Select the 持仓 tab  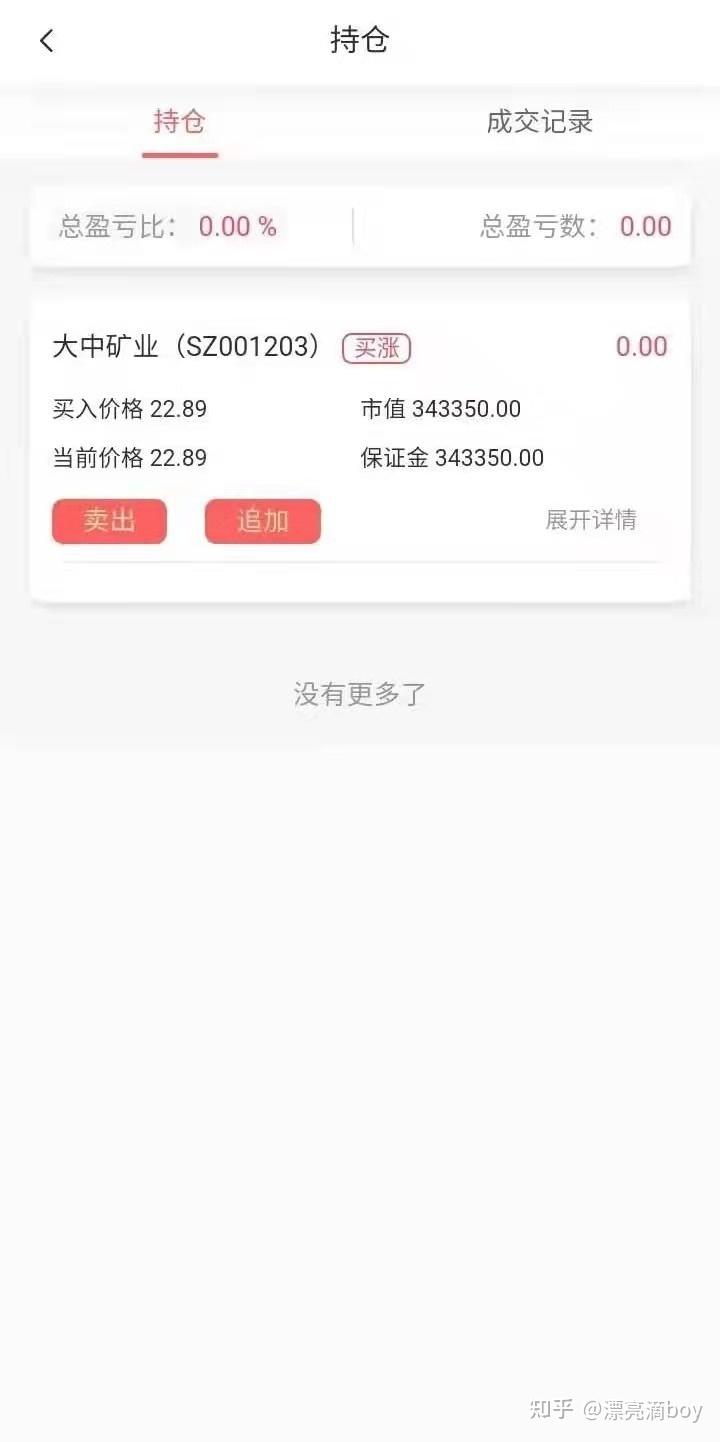[180, 122]
